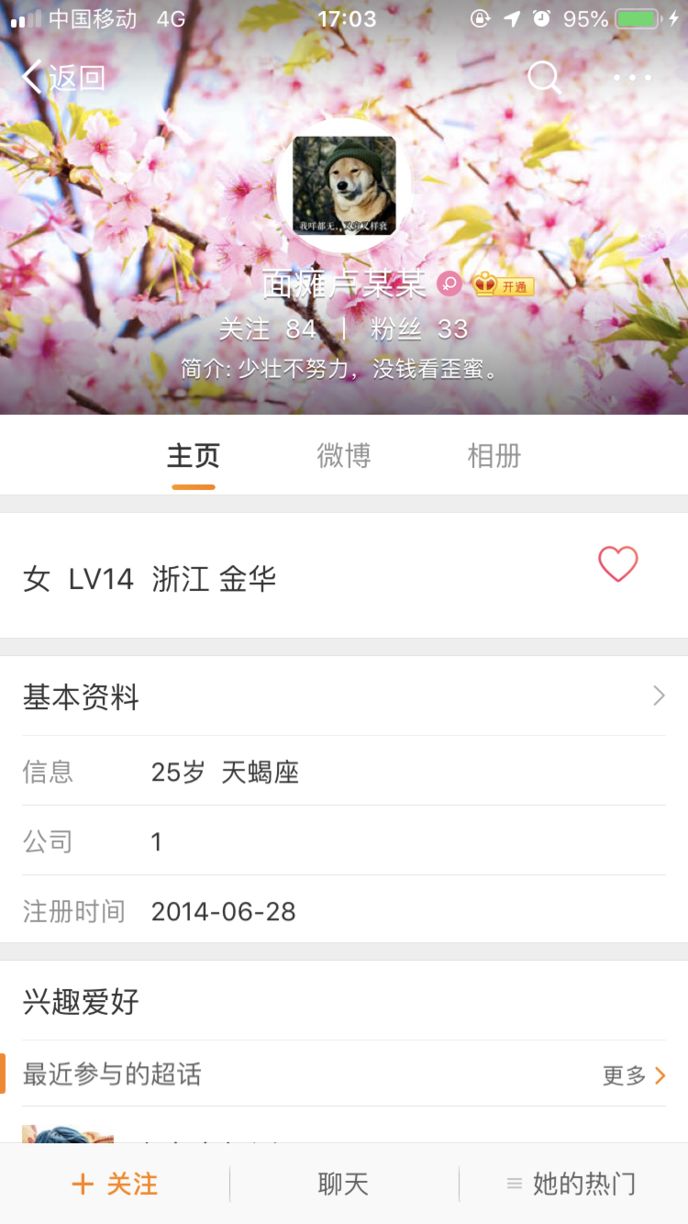Open the Shiba dog profile avatar
The image size is (688, 1224).
point(343,186)
